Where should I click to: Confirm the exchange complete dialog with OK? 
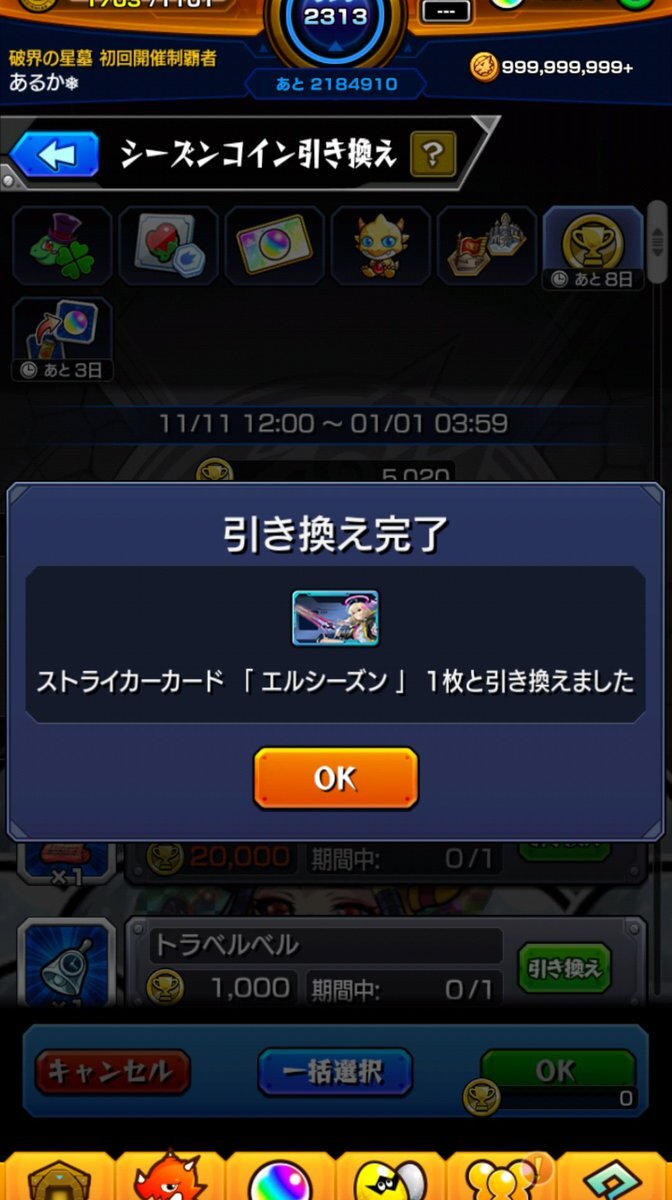tap(335, 778)
